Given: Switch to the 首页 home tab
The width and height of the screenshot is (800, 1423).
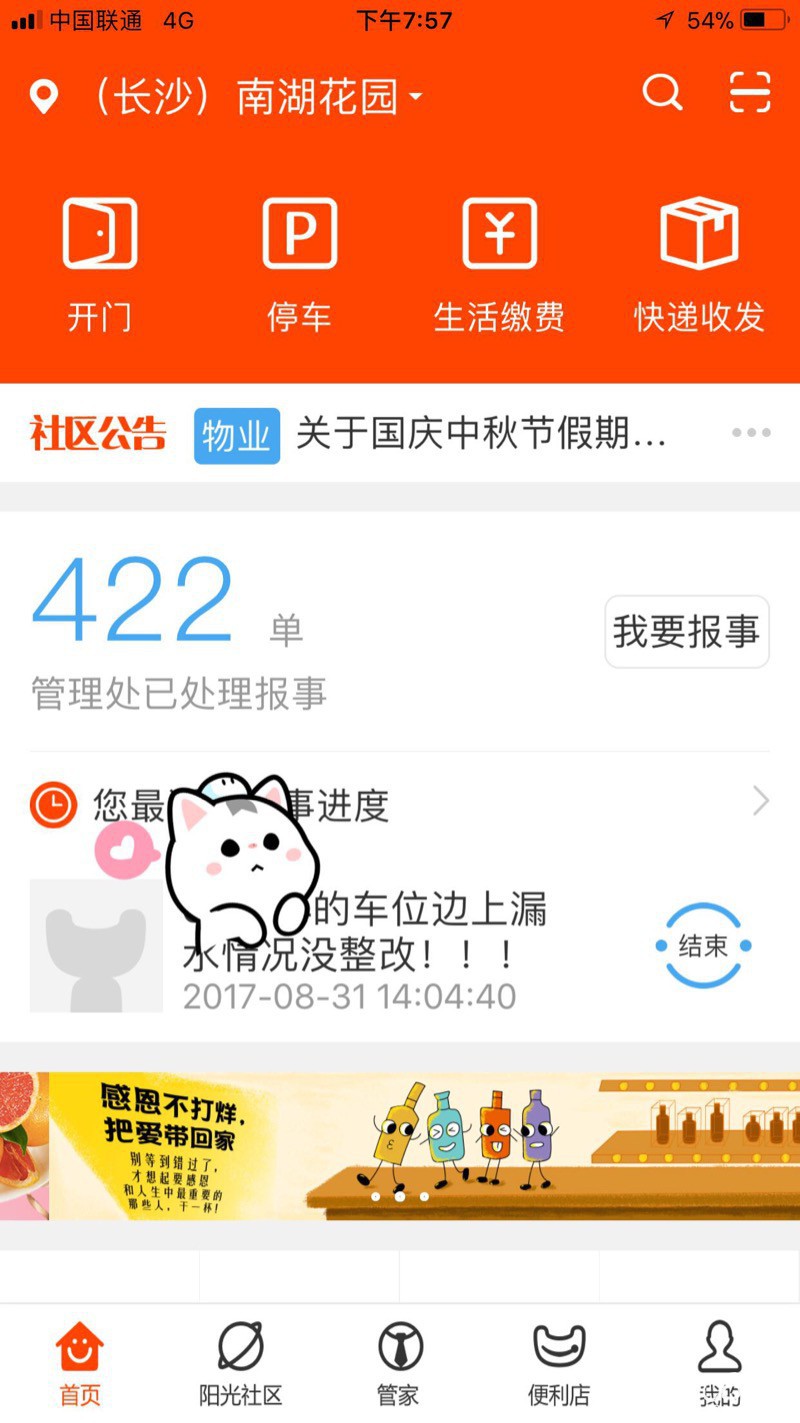Looking at the screenshot, I should click(x=80, y=1363).
